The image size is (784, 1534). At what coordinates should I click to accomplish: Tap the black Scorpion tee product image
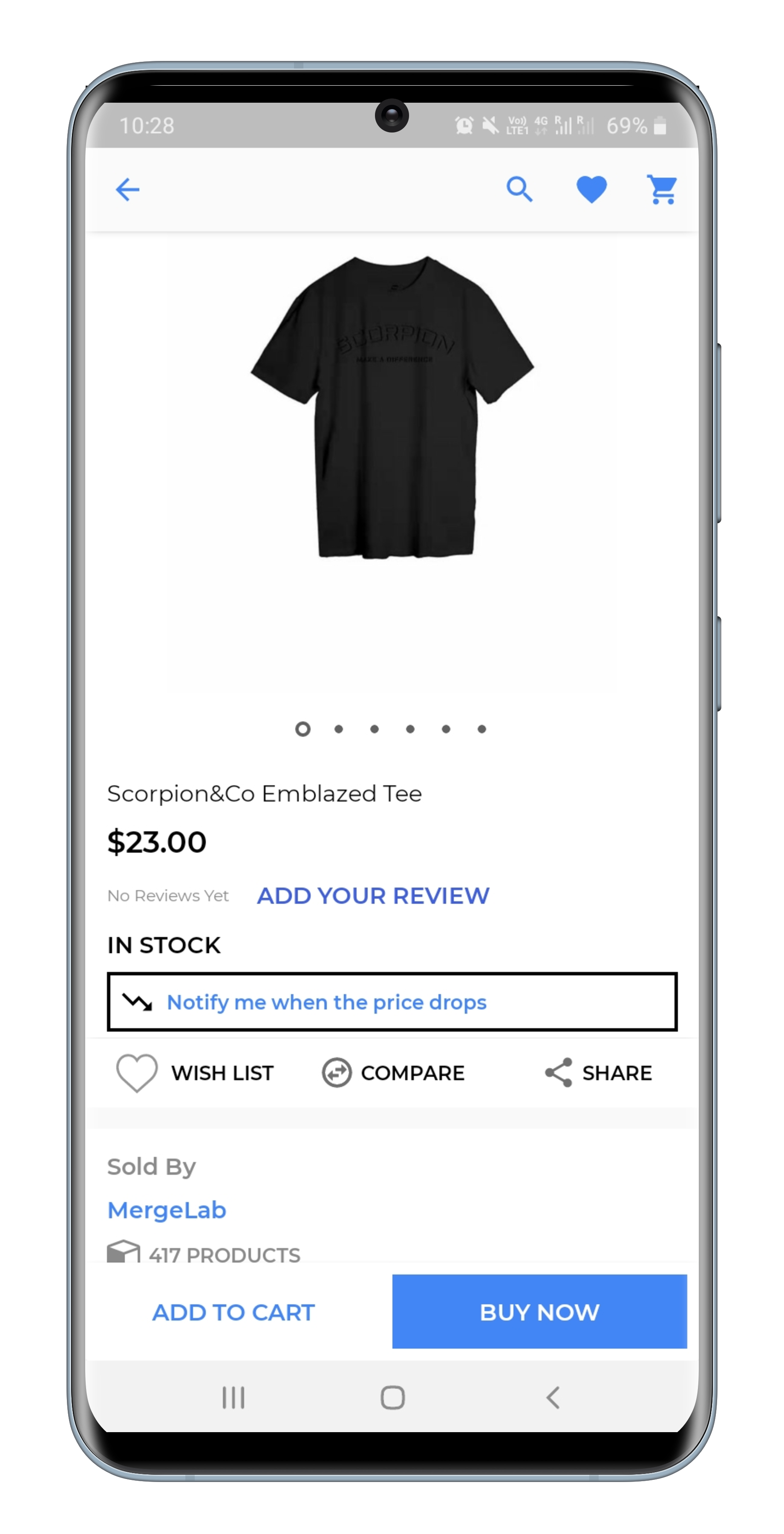tap(392, 408)
